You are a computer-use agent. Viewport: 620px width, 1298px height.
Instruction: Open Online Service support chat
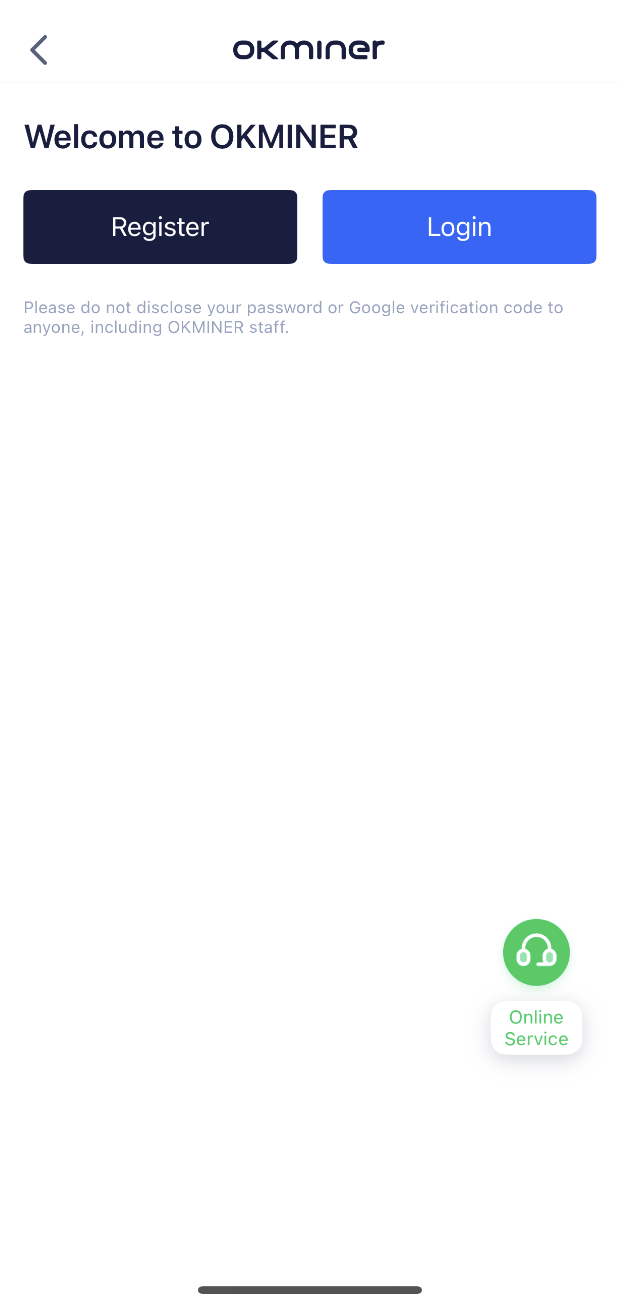point(536,953)
